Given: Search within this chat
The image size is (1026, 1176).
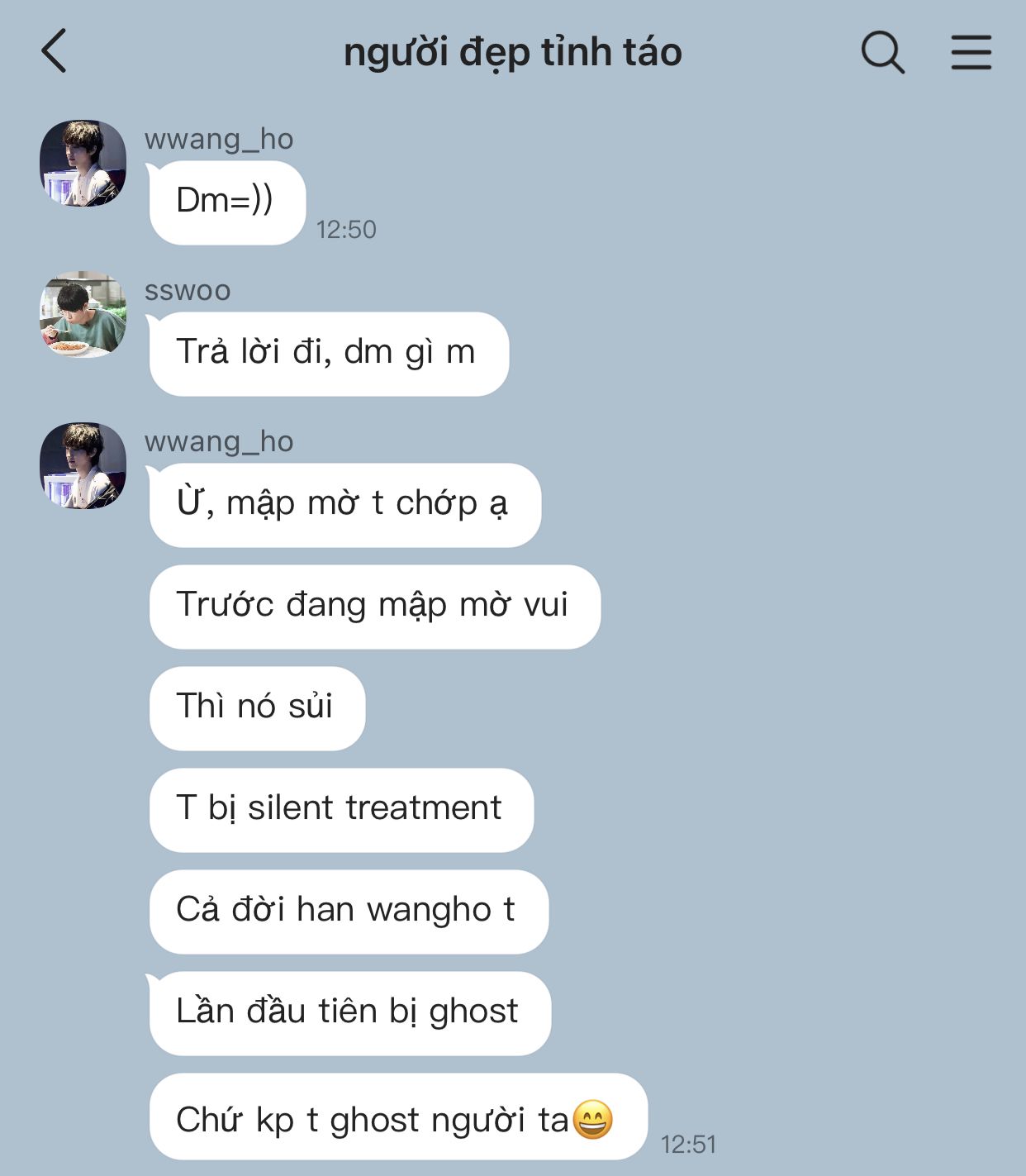Looking at the screenshot, I should 882,52.
